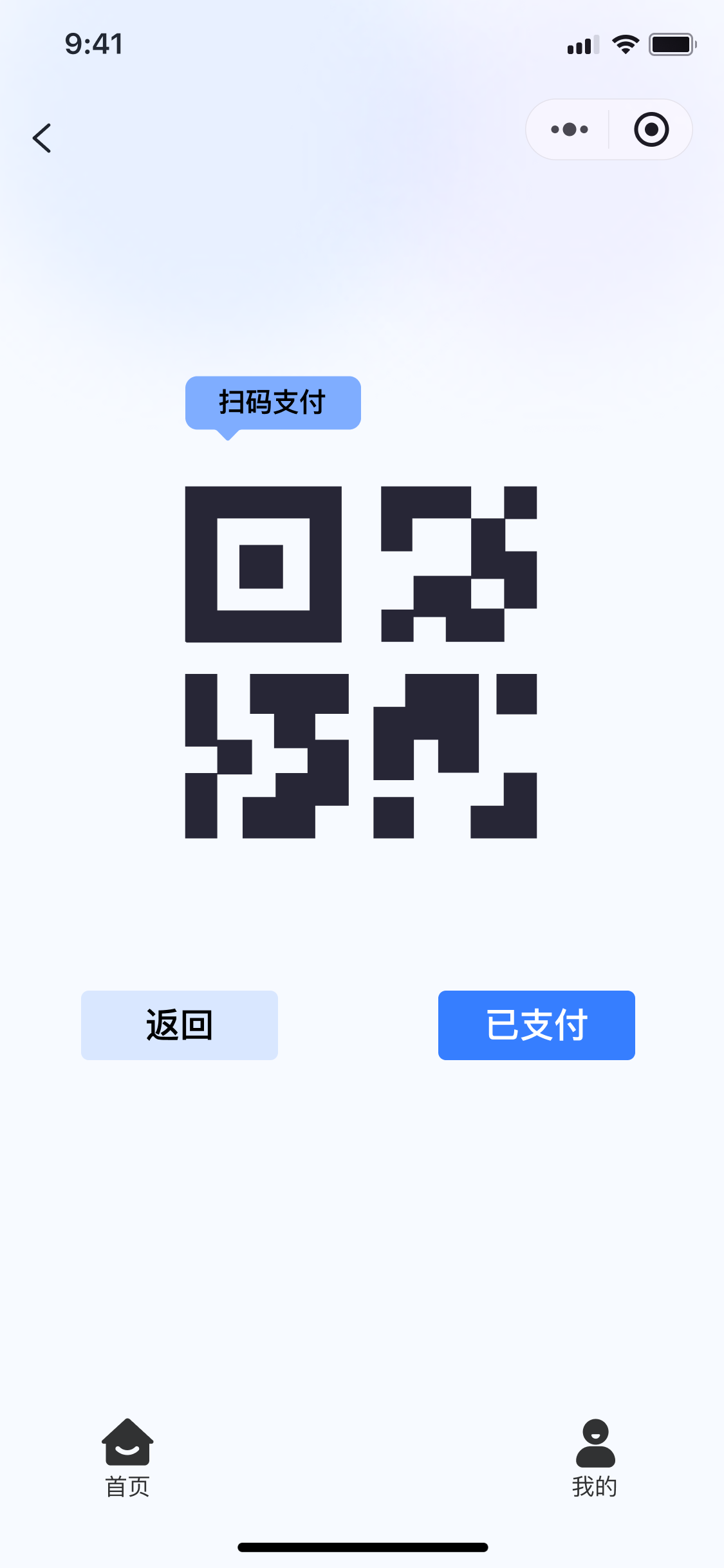Viewport: 724px width, 1568px height.
Task: Close the mini program via circle icon
Action: (x=651, y=129)
